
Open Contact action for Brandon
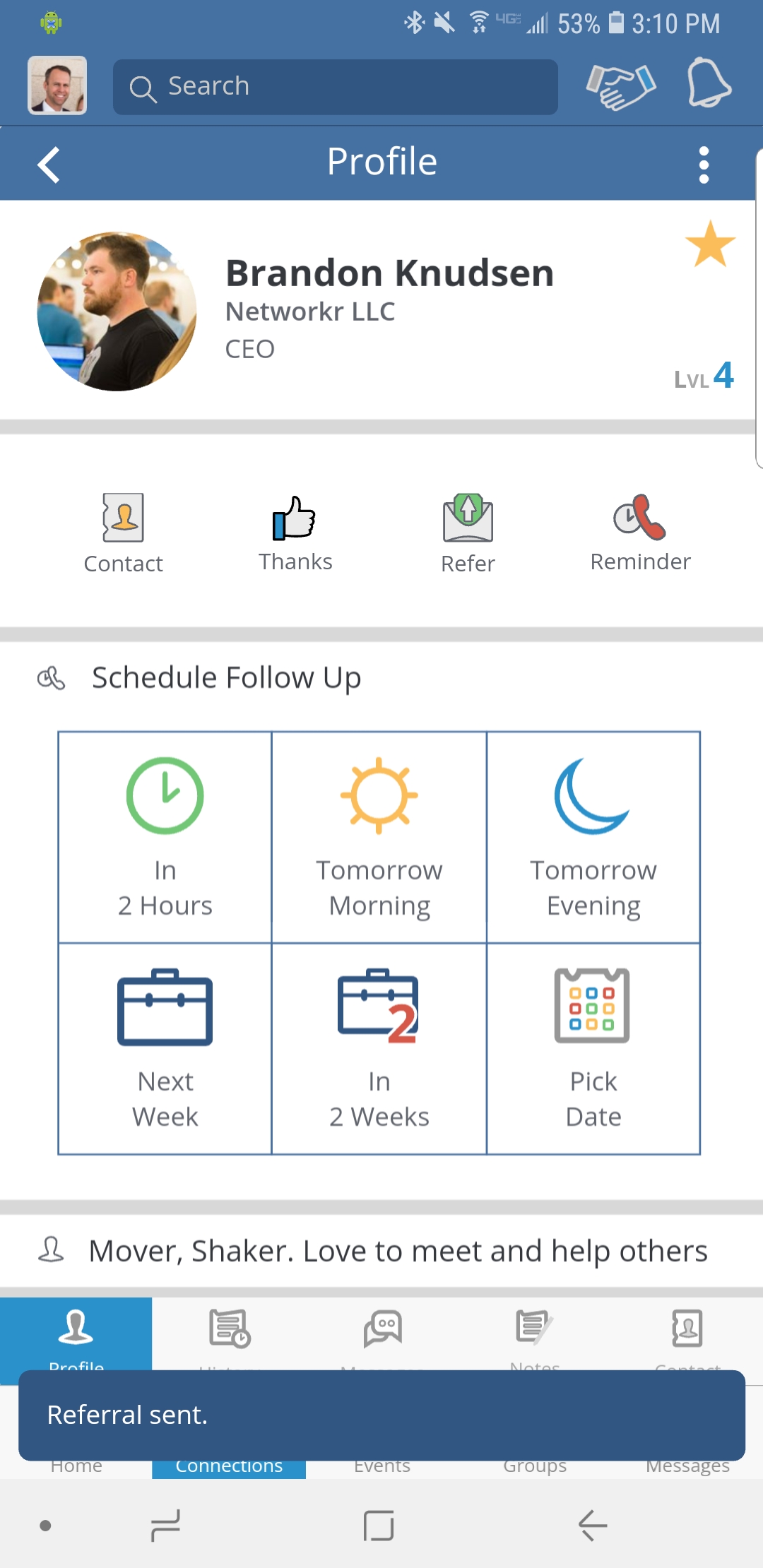123,534
